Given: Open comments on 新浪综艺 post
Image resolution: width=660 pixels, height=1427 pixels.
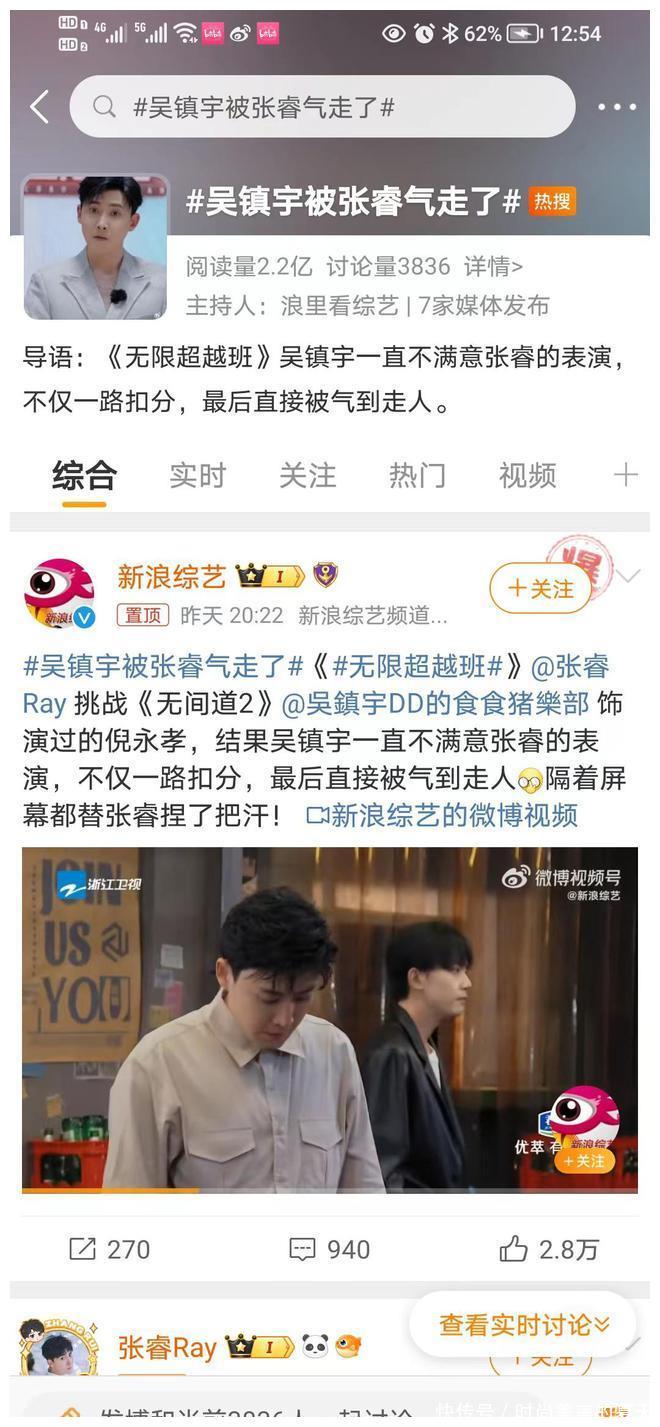Looking at the screenshot, I should coord(329,1249).
